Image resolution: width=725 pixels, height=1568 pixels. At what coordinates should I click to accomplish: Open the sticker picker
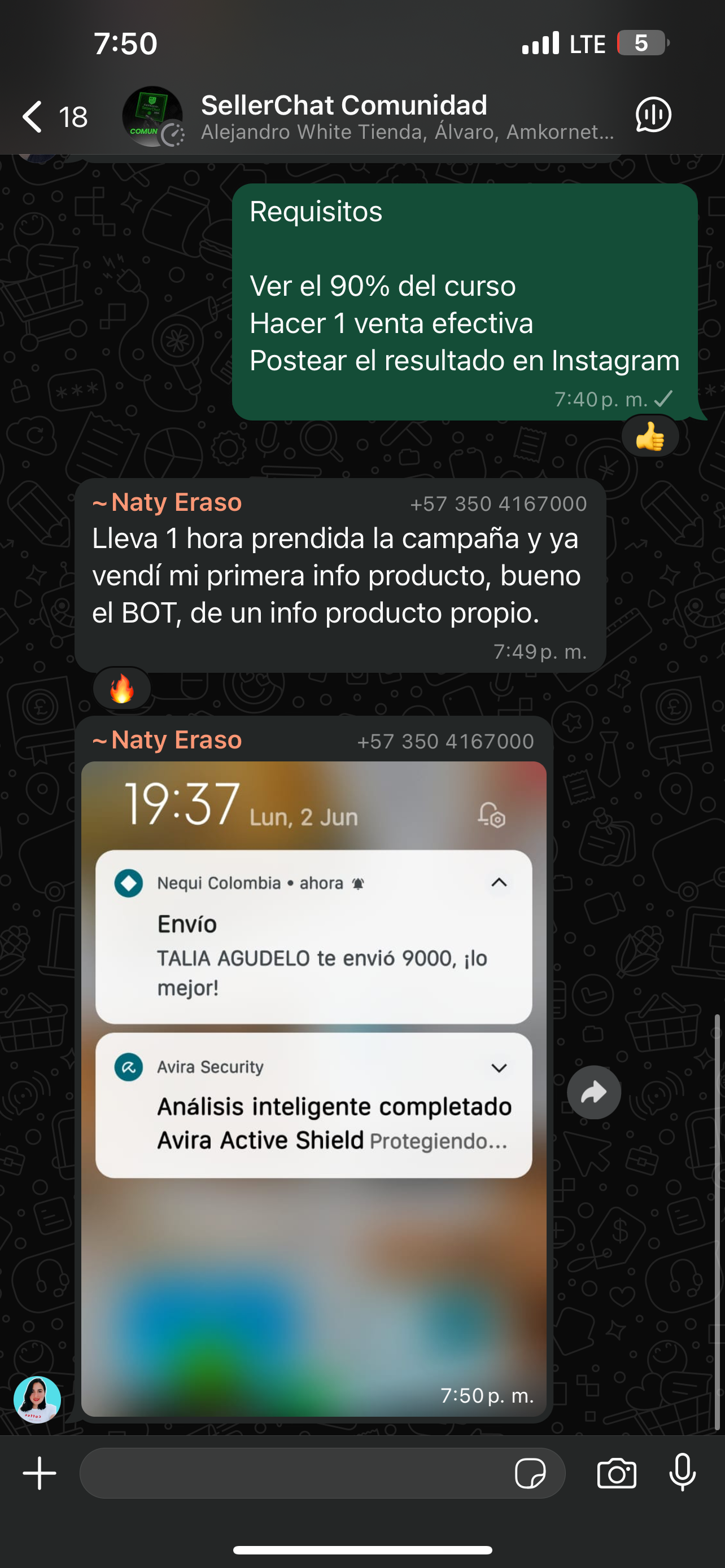coord(530,1474)
